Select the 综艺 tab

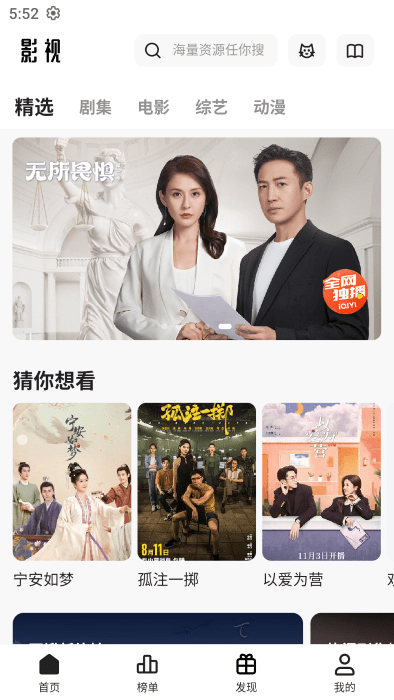point(212,107)
